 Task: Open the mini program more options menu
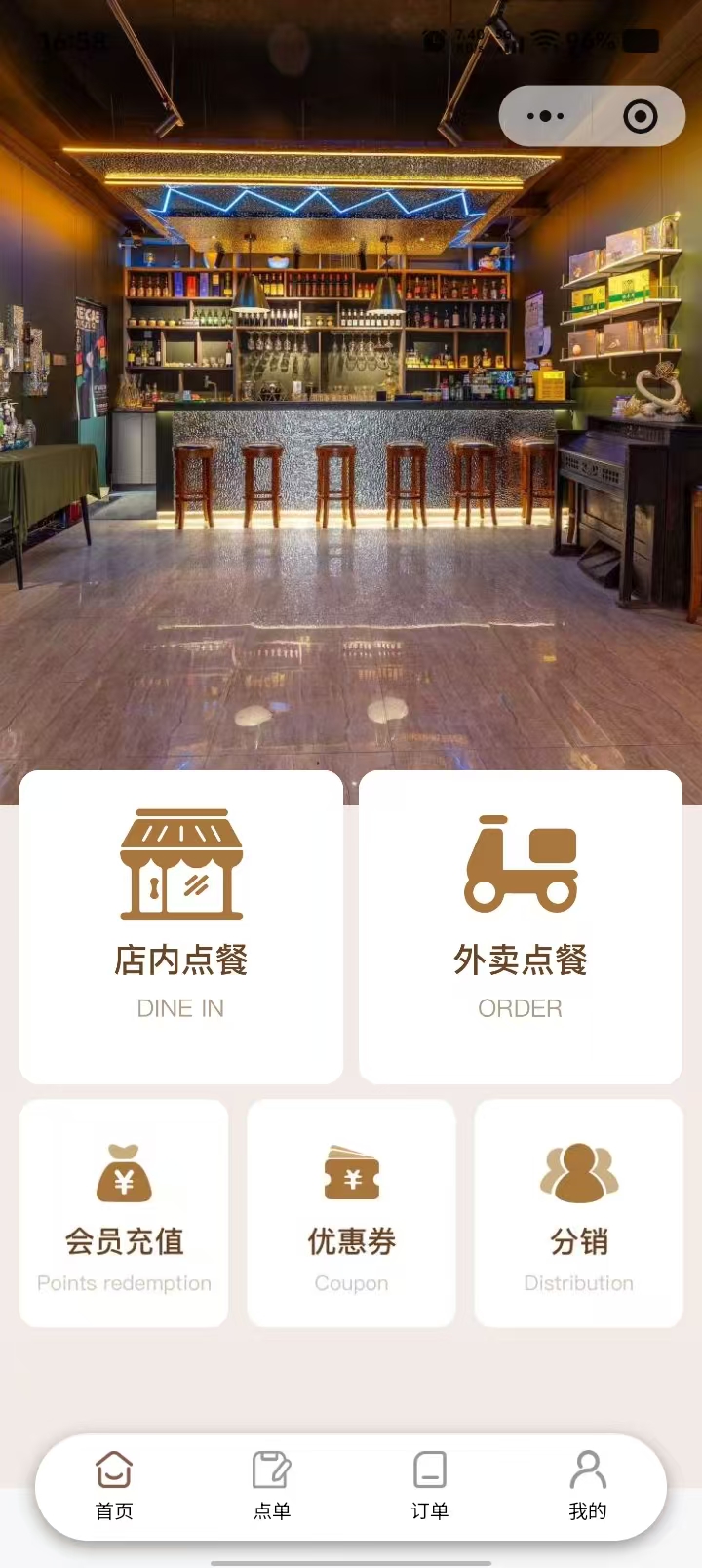tap(545, 117)
